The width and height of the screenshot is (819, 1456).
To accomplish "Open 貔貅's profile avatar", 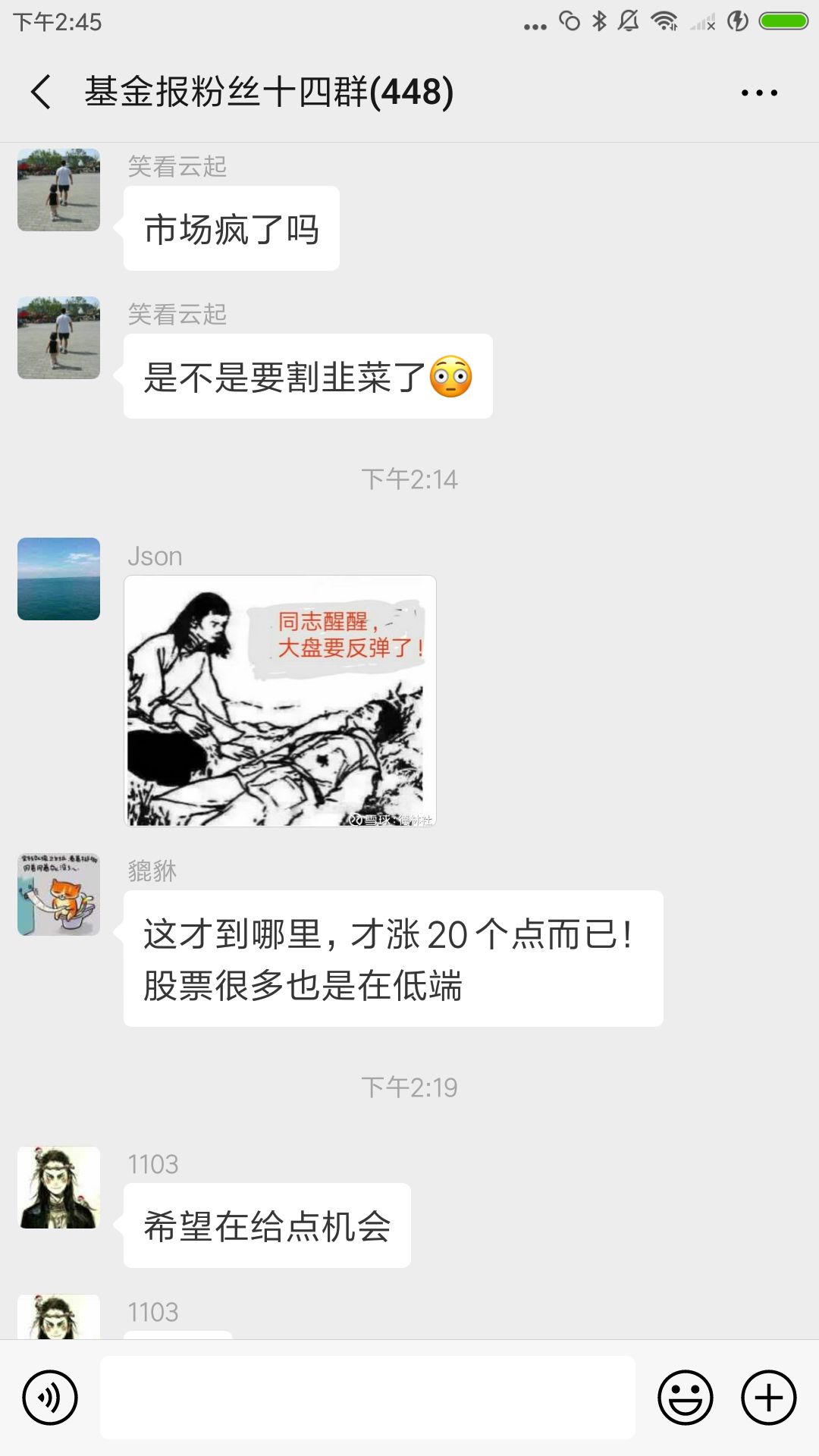I will 59,894.
